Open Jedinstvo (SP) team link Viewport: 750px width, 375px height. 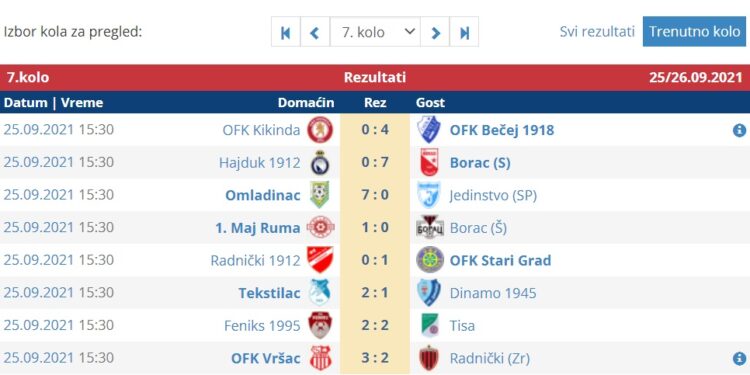coord(493,195)
